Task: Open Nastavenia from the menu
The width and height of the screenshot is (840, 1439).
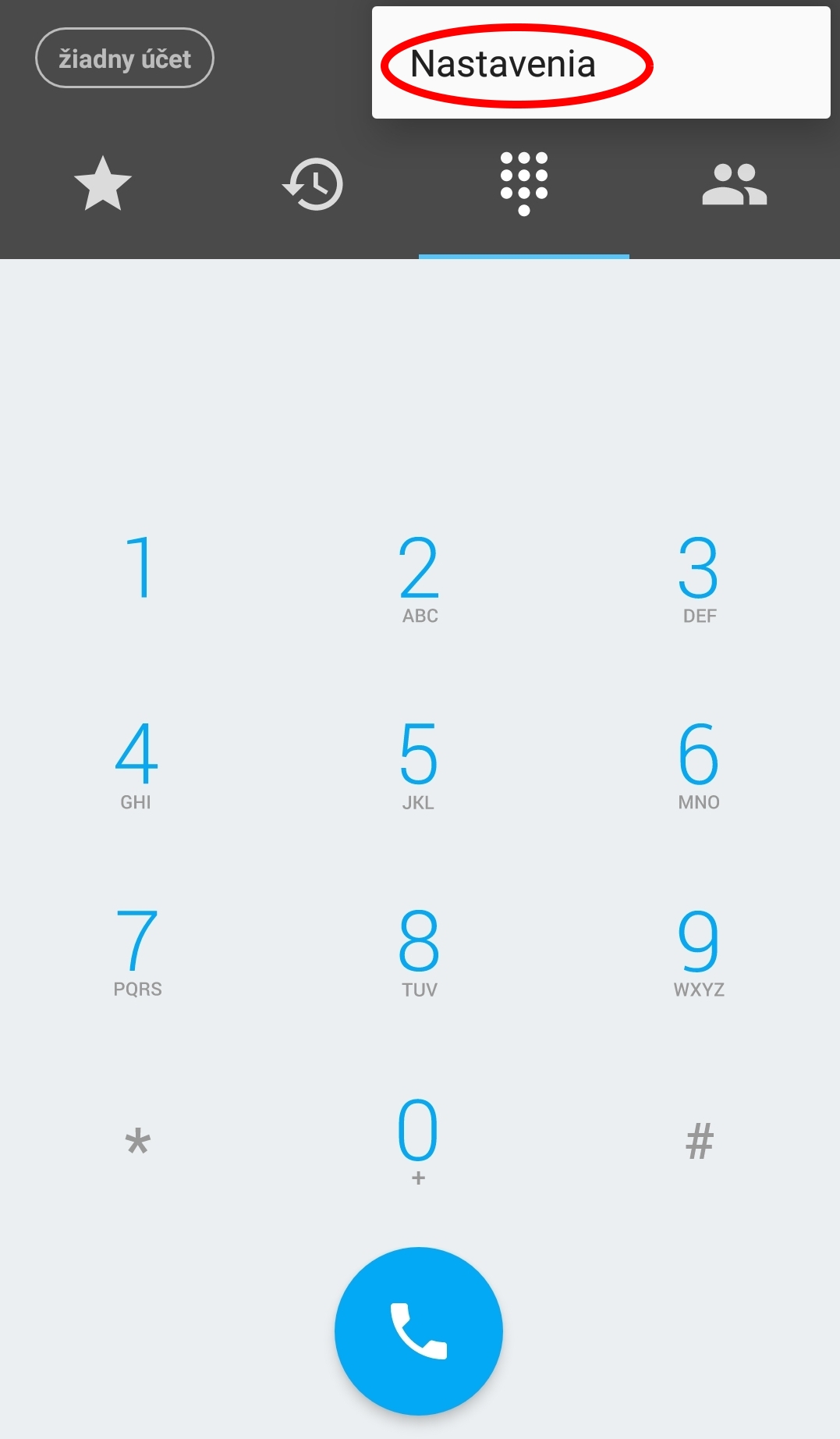Action: [x=601, y=63]
